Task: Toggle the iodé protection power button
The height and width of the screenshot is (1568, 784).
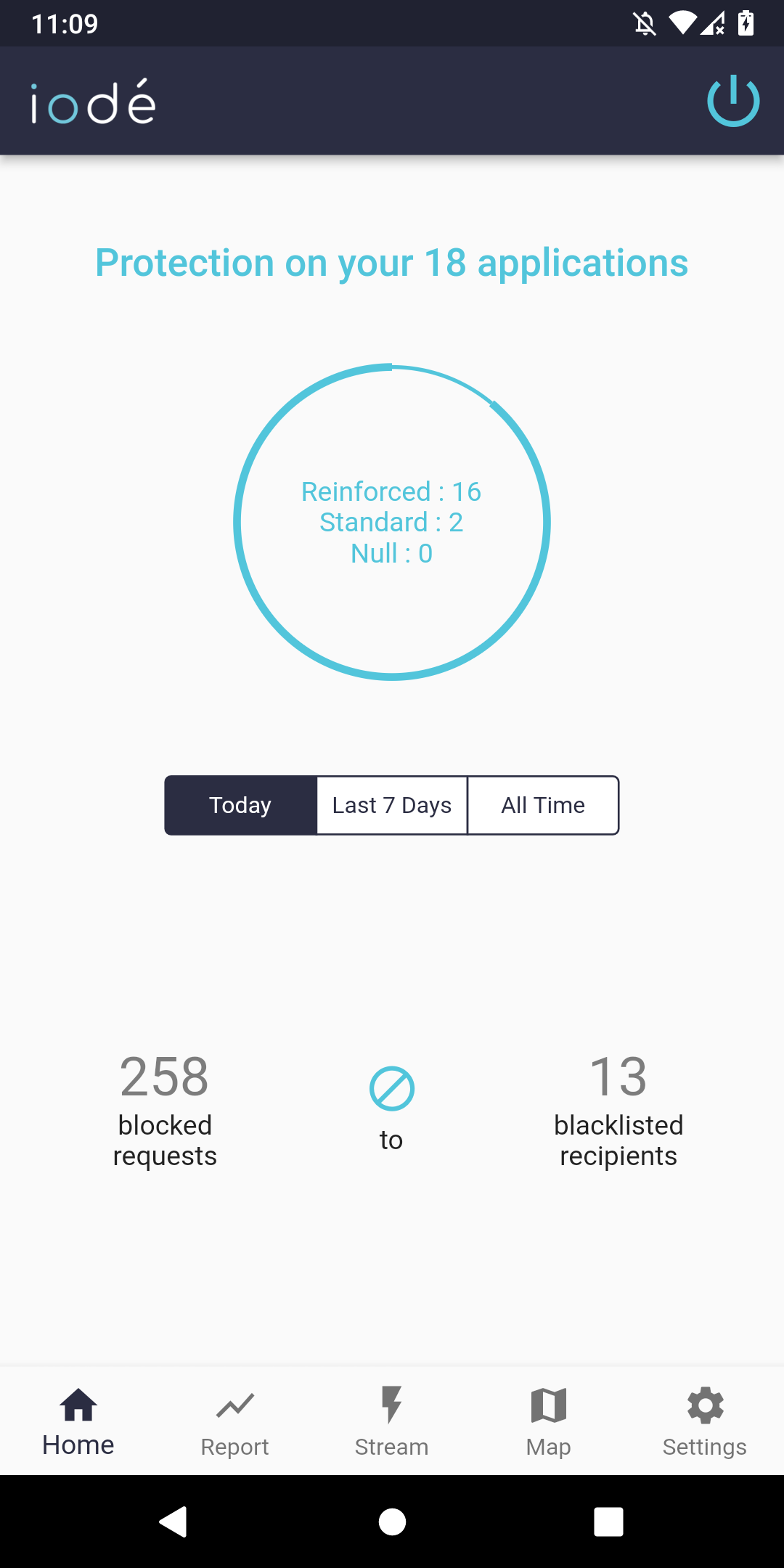Action: pos(733,101)
